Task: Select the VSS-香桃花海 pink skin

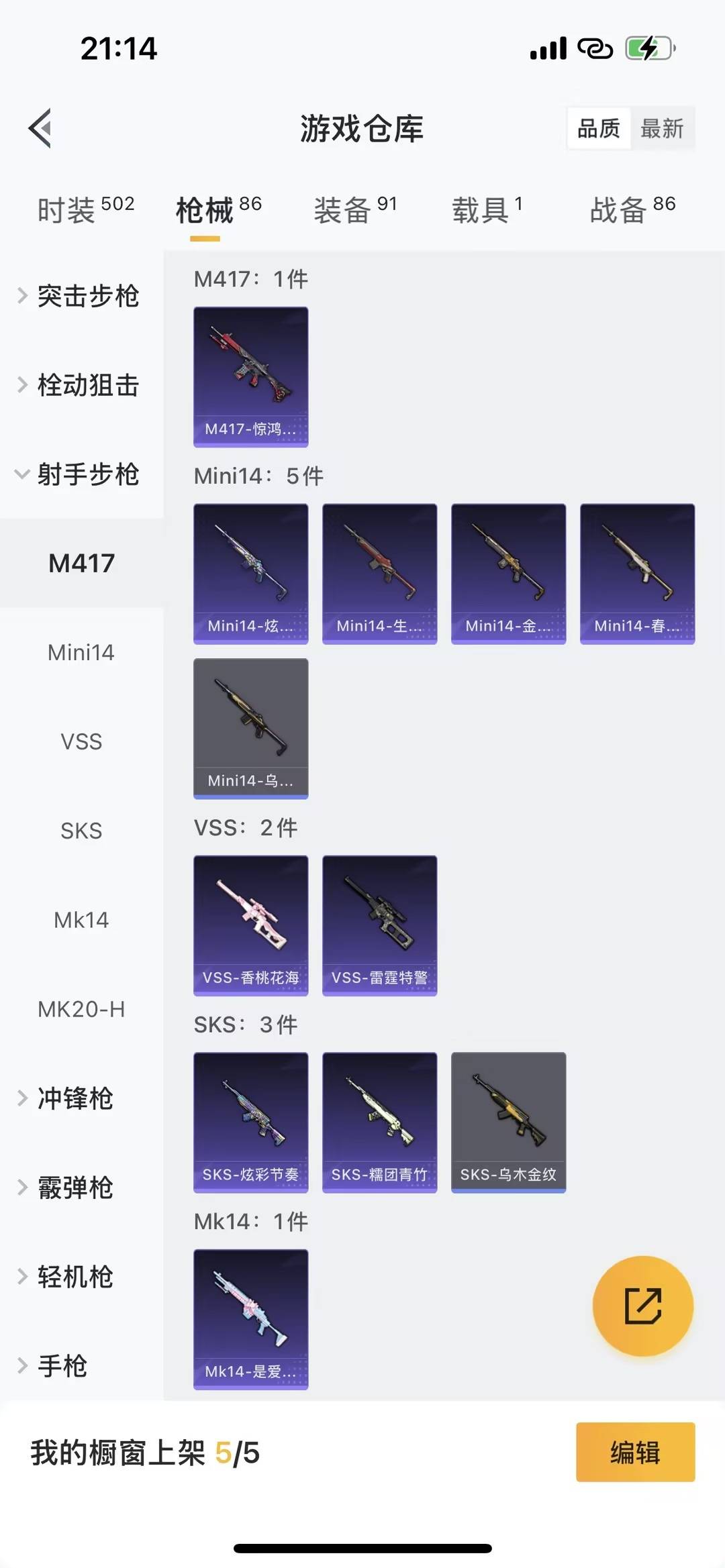Action: click(x=250, y=924)
